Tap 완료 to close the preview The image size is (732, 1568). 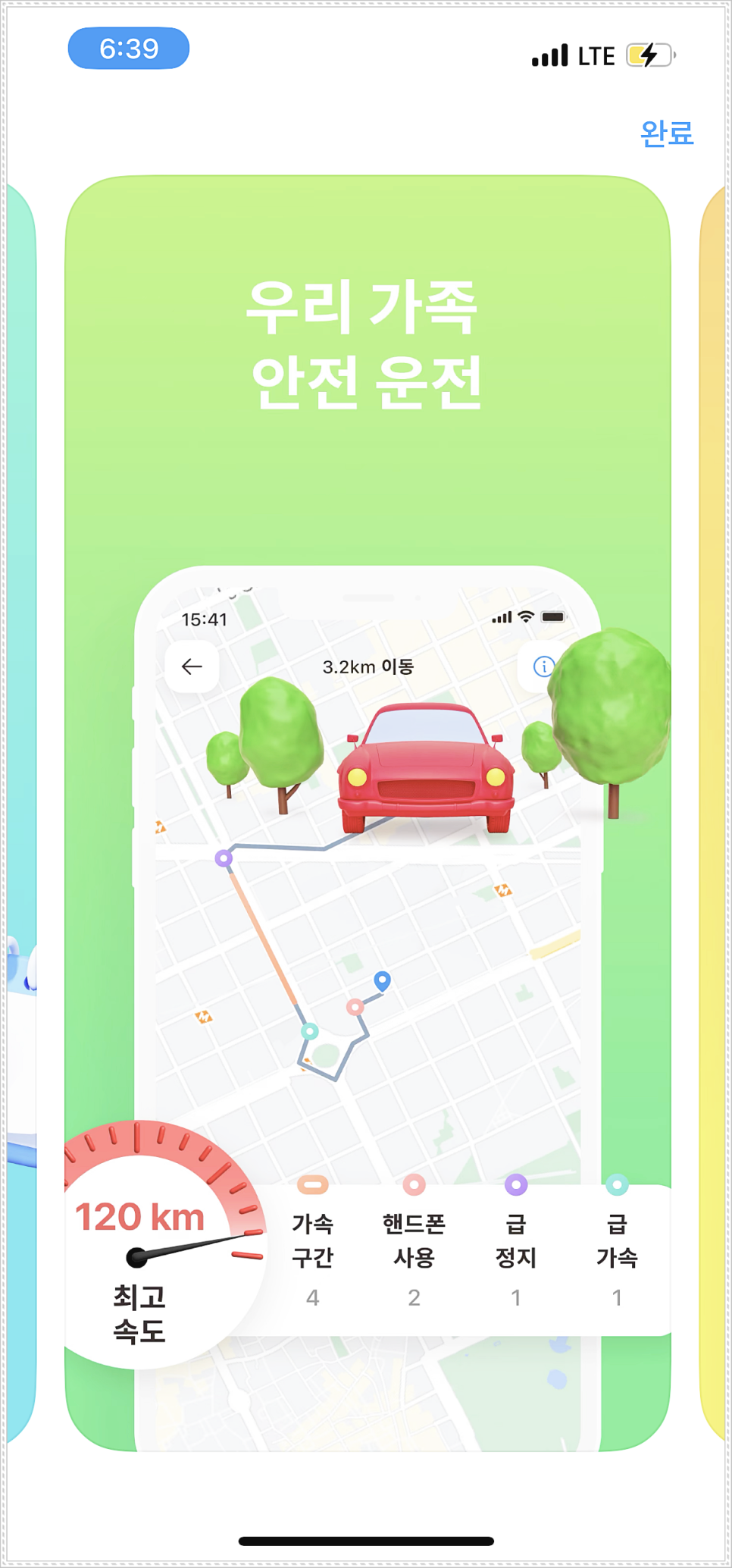[667, 133]
